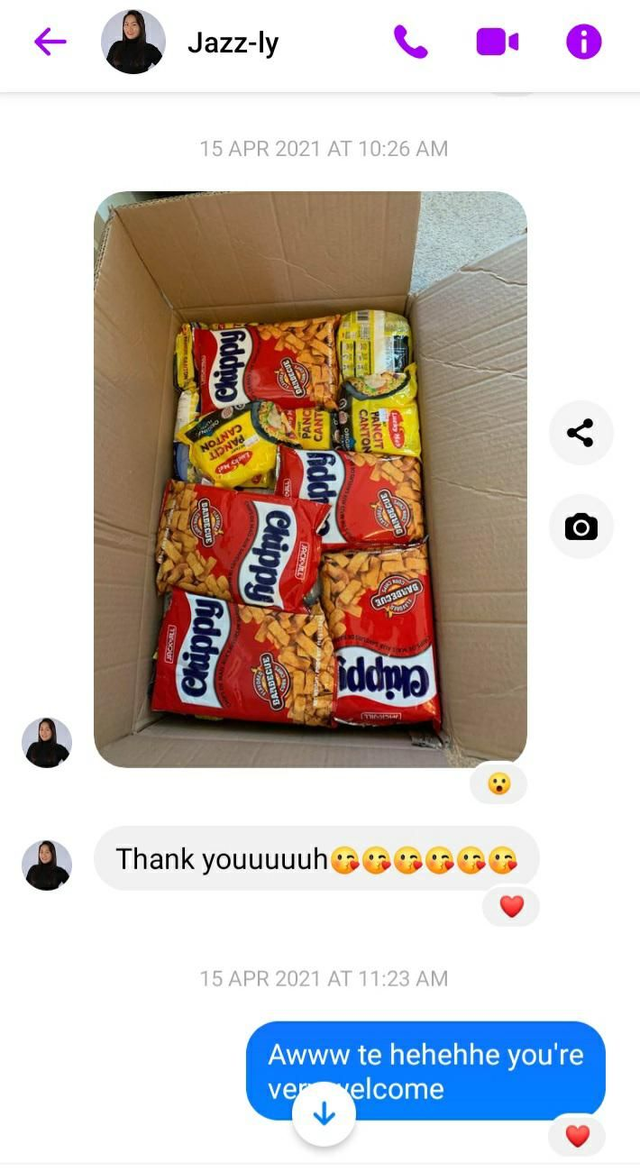Start a voice call with Jazz-ly

[x=410, y=42]
